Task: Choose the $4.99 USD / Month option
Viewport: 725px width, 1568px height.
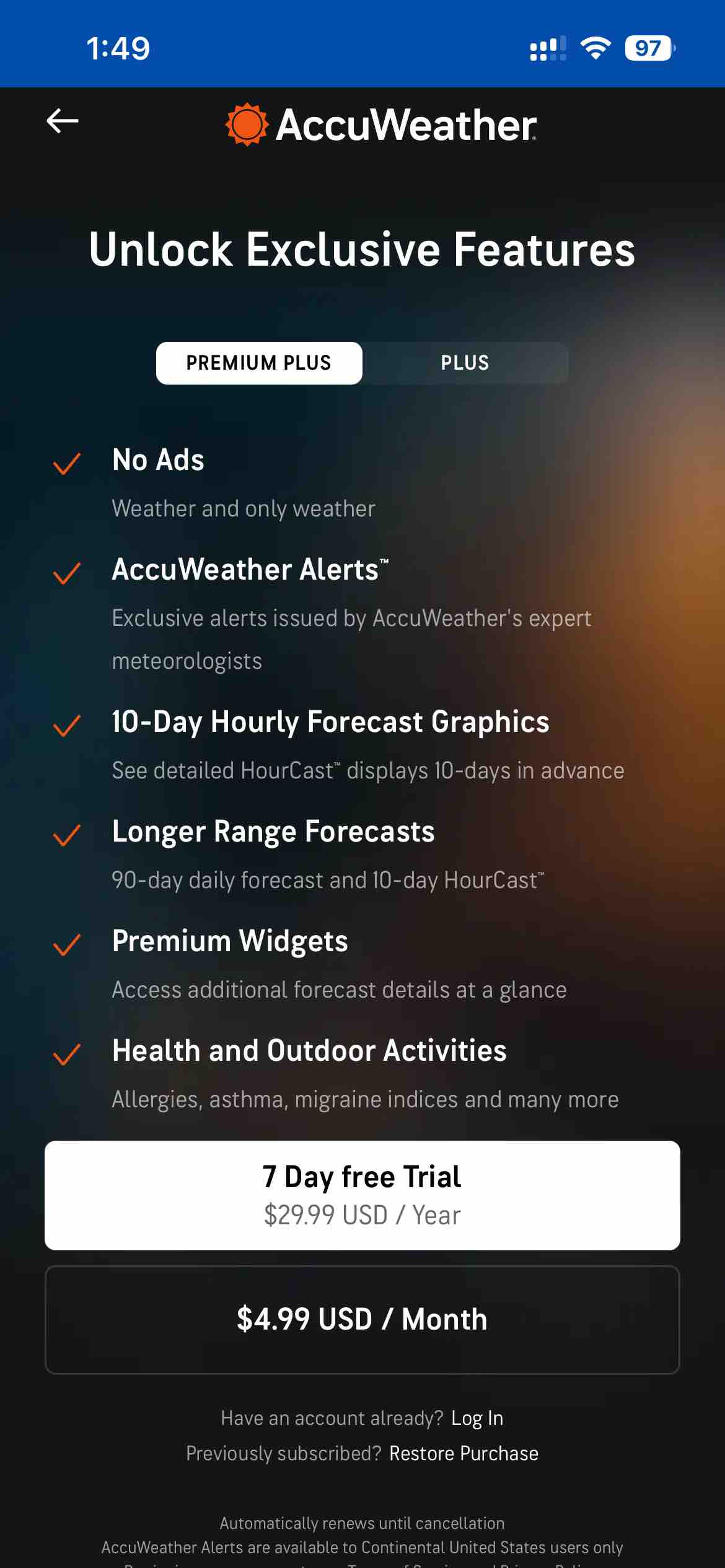Action: (362, 1320)
